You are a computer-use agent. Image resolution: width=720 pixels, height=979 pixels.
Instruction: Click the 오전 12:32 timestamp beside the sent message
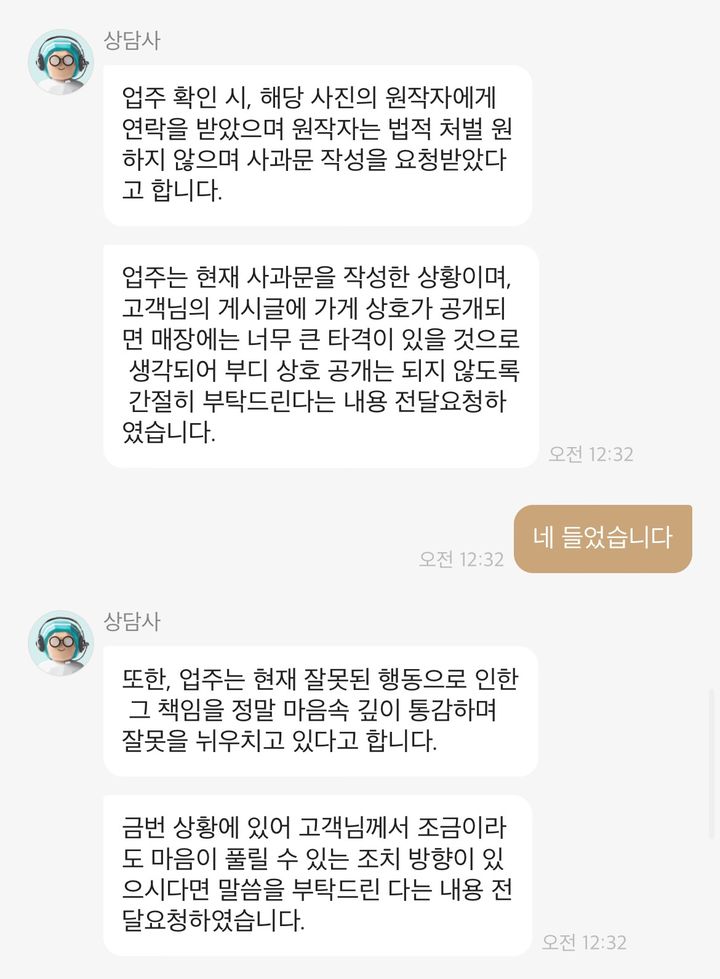462,560
